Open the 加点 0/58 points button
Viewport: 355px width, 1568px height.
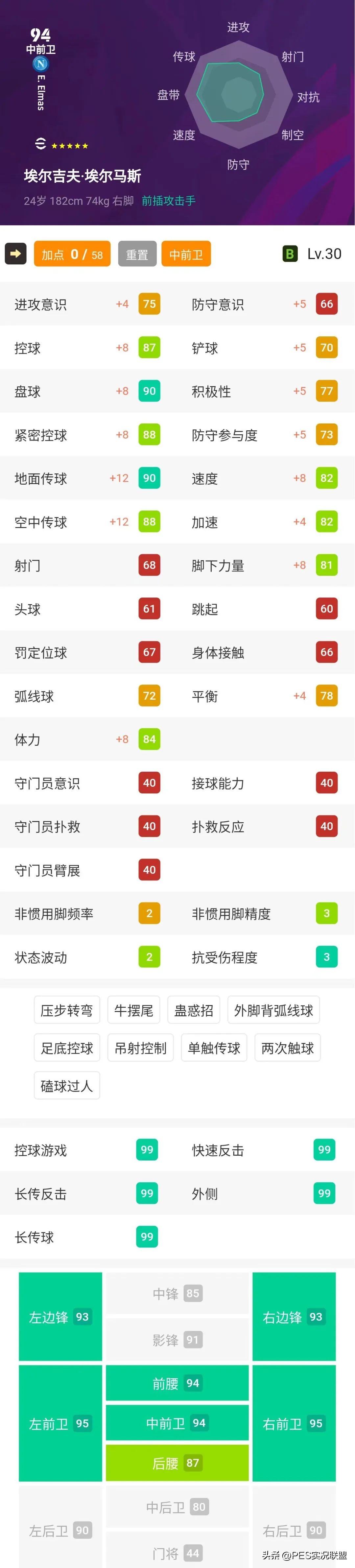[72, 254]
